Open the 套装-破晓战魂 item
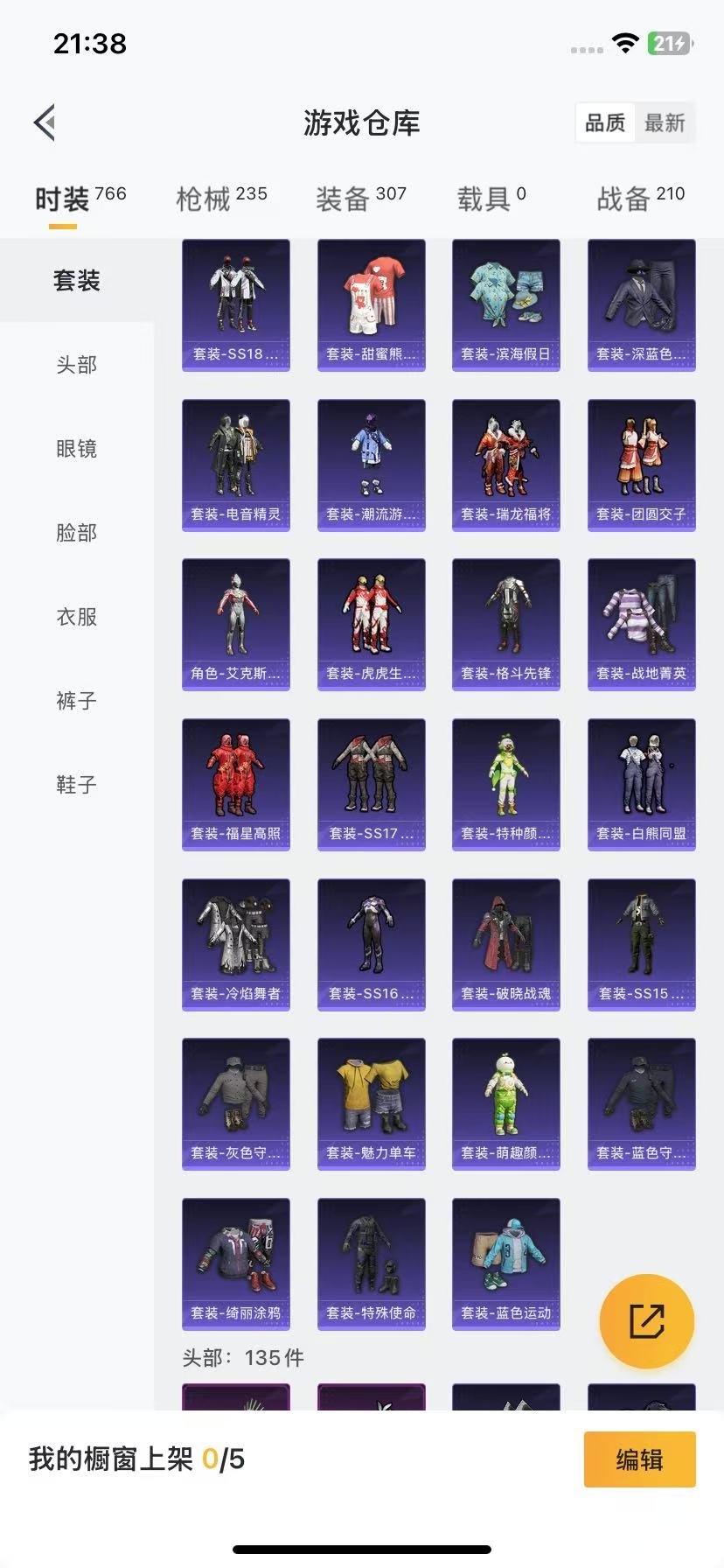 click(506, 945)
